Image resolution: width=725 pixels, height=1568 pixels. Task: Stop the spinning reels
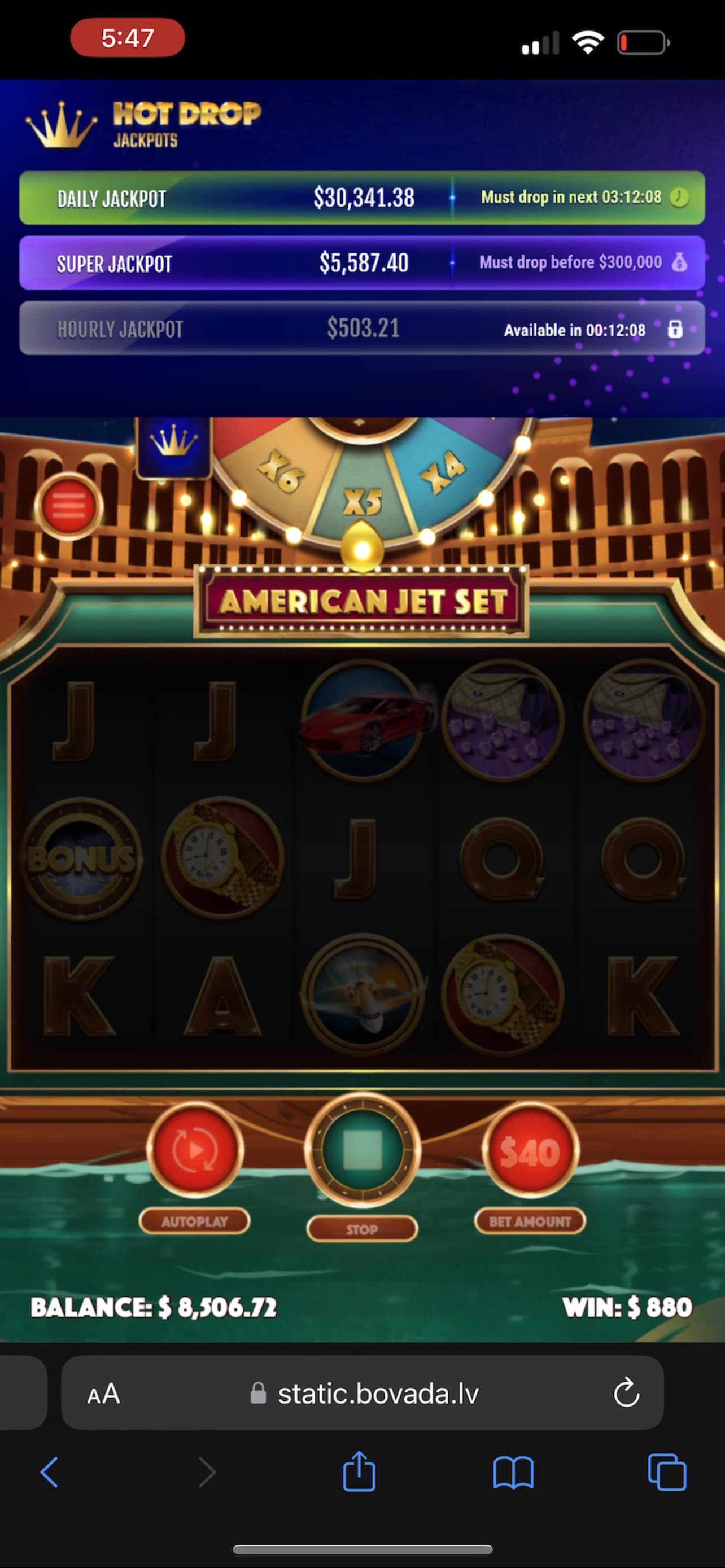pos(362,1150)
